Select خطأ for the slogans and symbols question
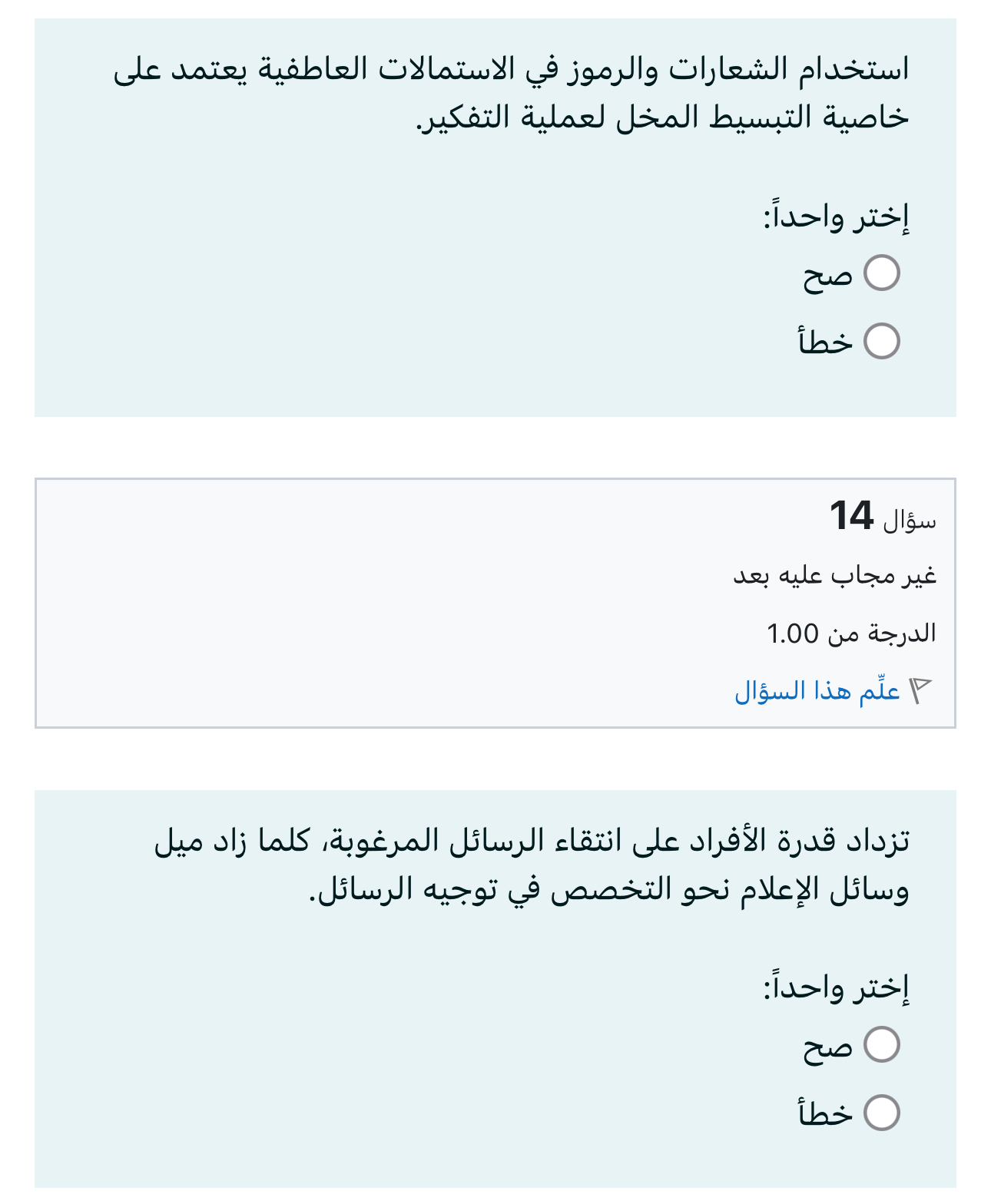This screenshot has height=1204, width=991. coord(881,342)
